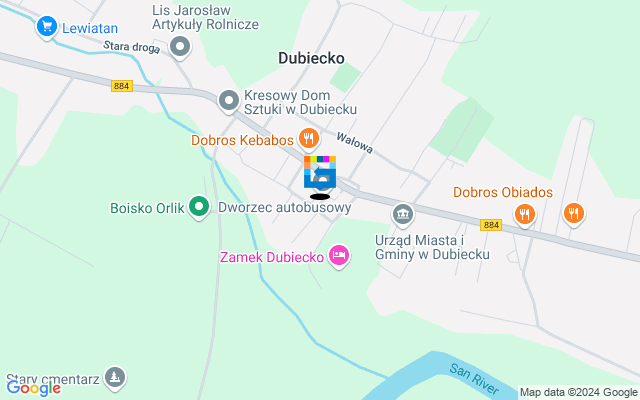Tap the Kresowy Dom Sztuki marker

coord(229,99)
